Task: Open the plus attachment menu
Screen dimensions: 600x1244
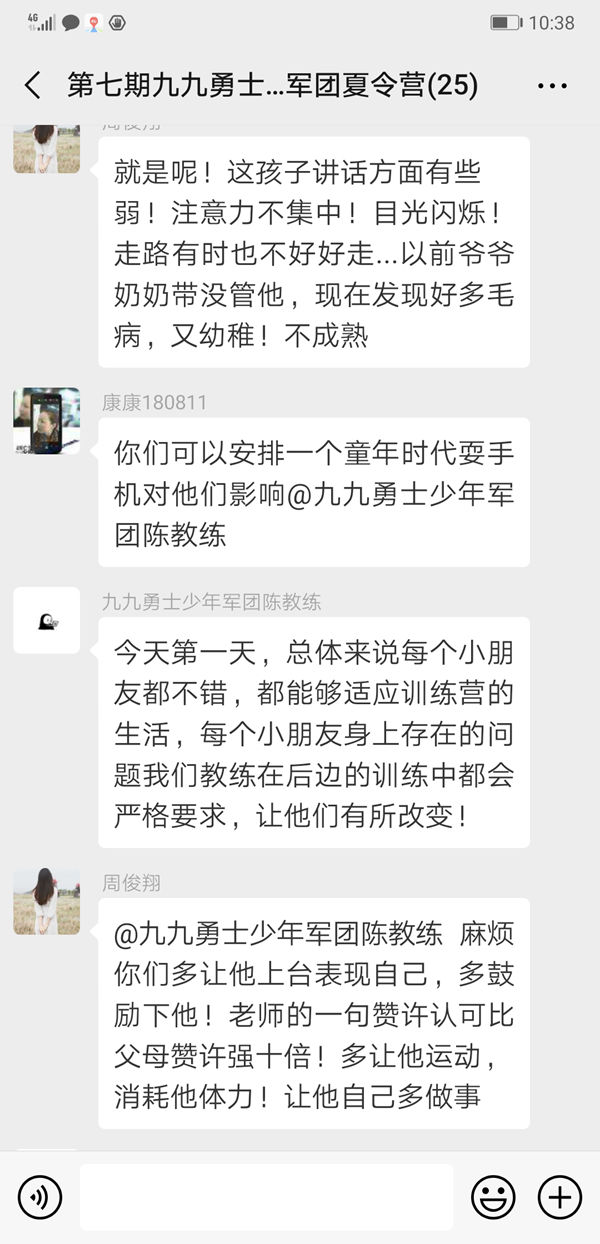Action: tap(559, 1197)
